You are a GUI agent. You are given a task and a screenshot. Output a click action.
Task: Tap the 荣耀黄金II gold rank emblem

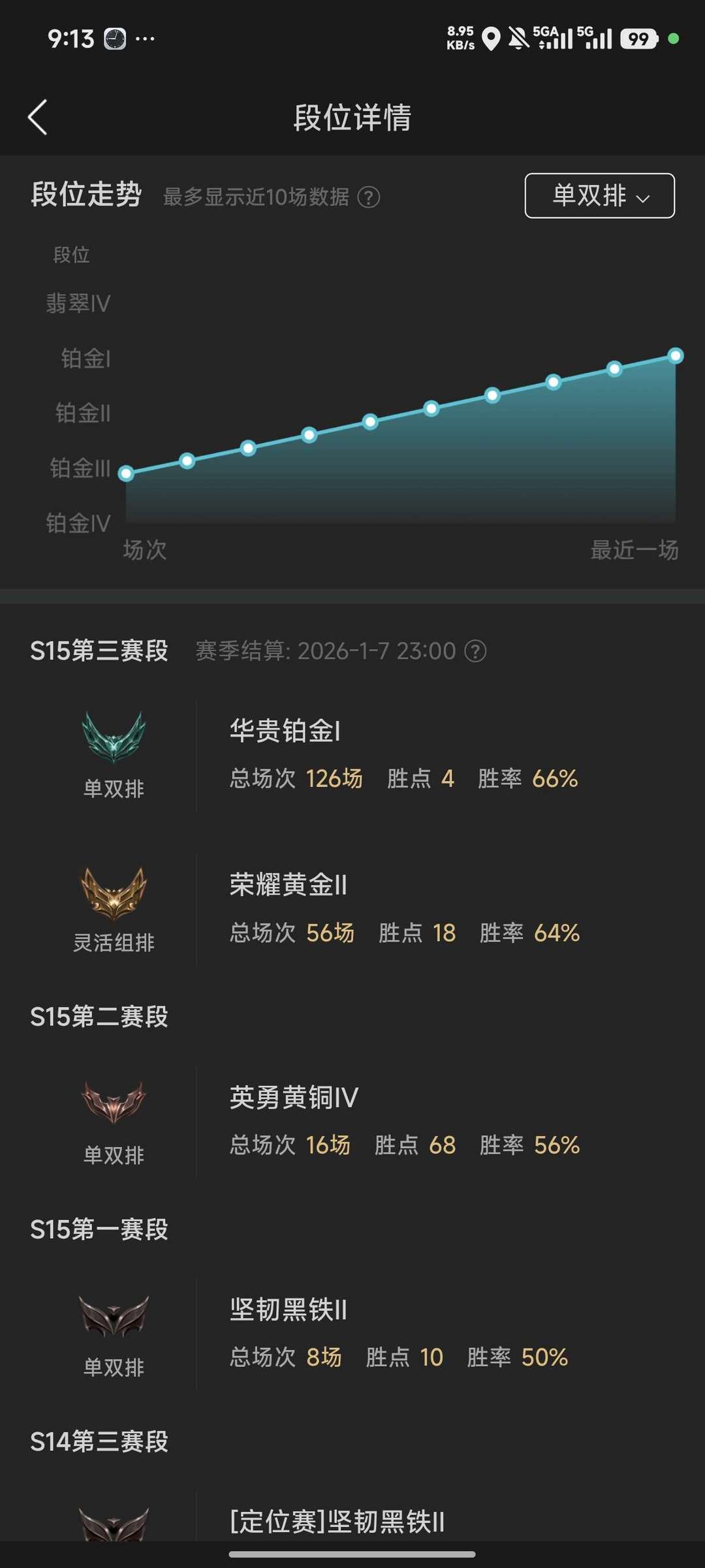112,893
